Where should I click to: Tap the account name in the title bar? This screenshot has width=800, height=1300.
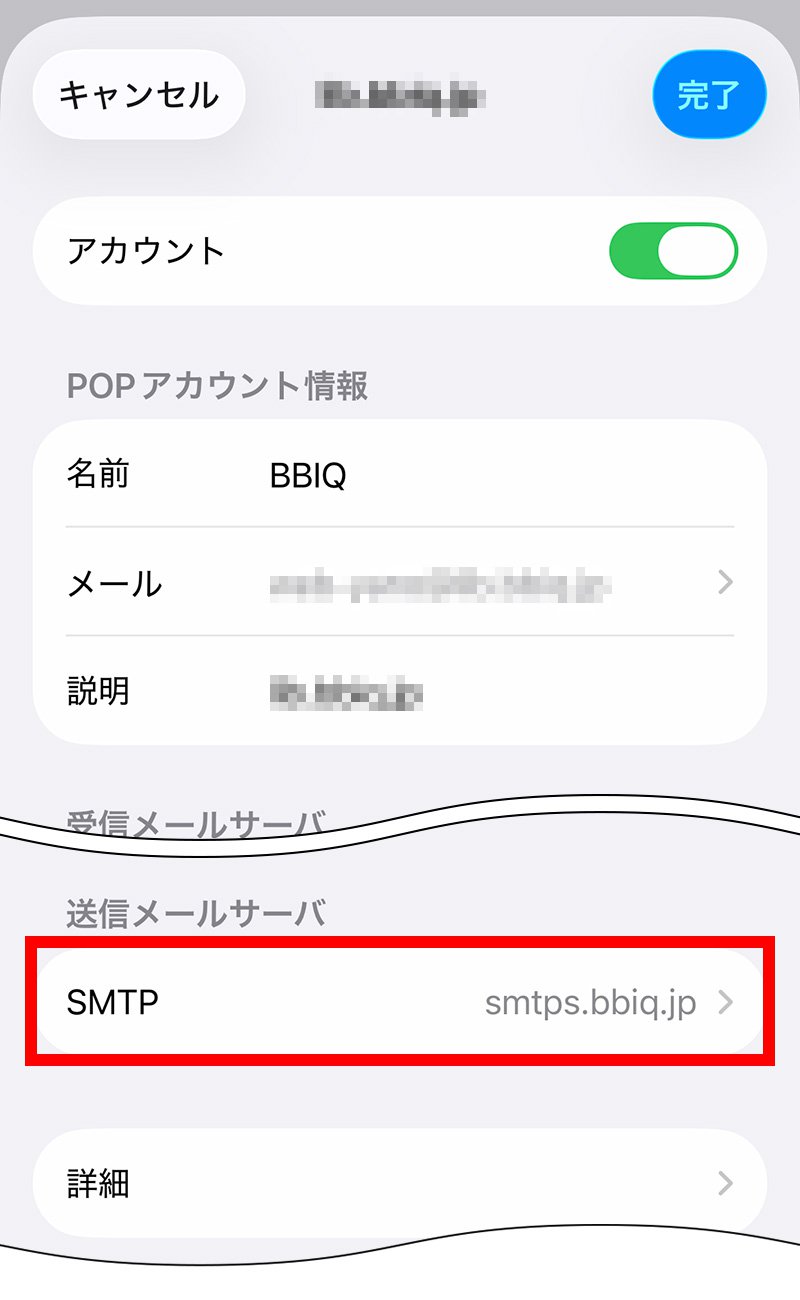coord(400,95)
